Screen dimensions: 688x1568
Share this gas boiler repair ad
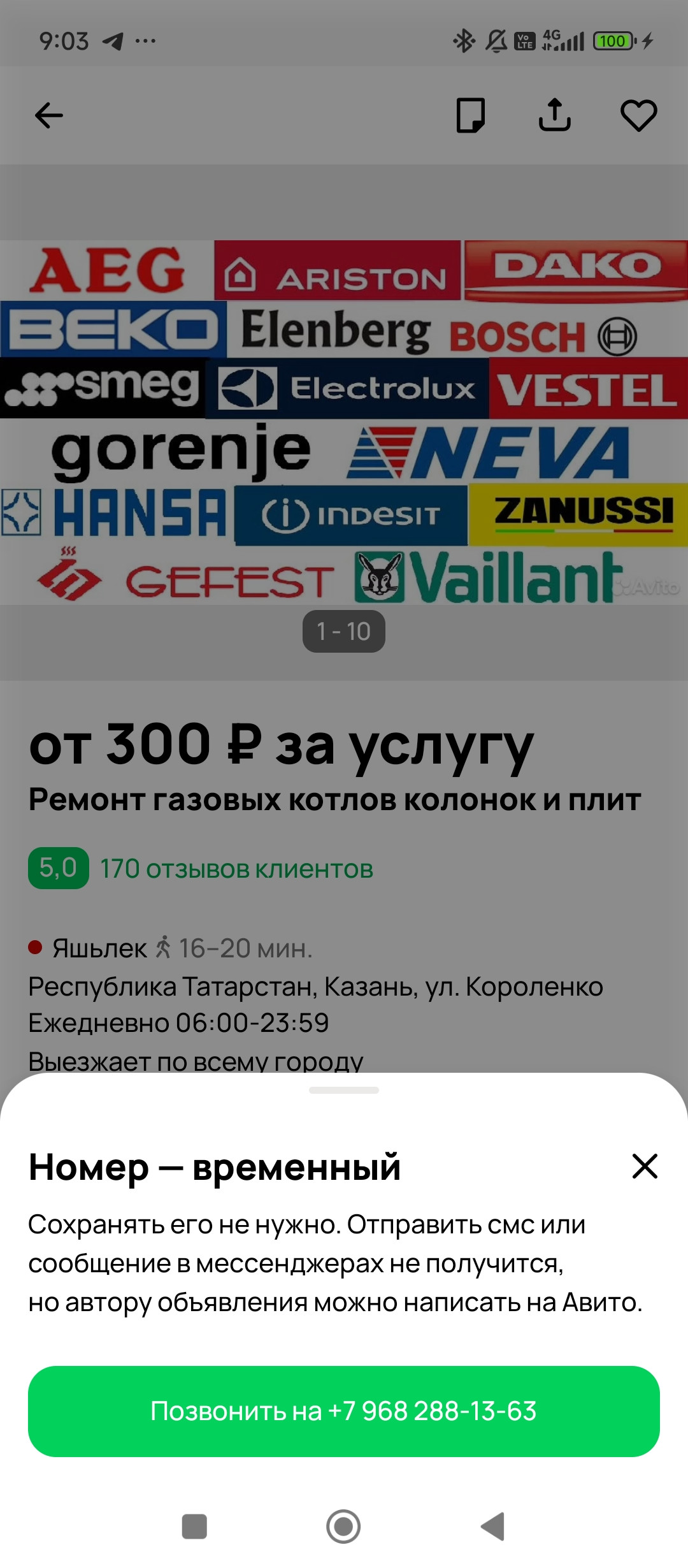coord(555,115)
